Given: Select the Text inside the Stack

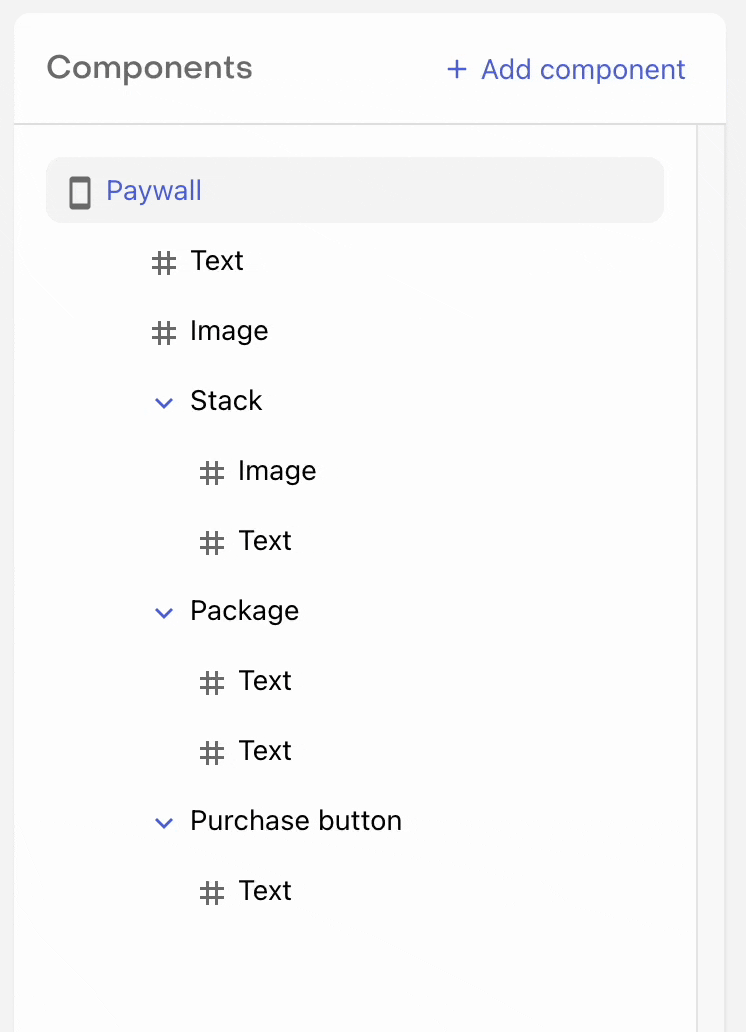Looking at the screenshot, I should click(265, 541).
